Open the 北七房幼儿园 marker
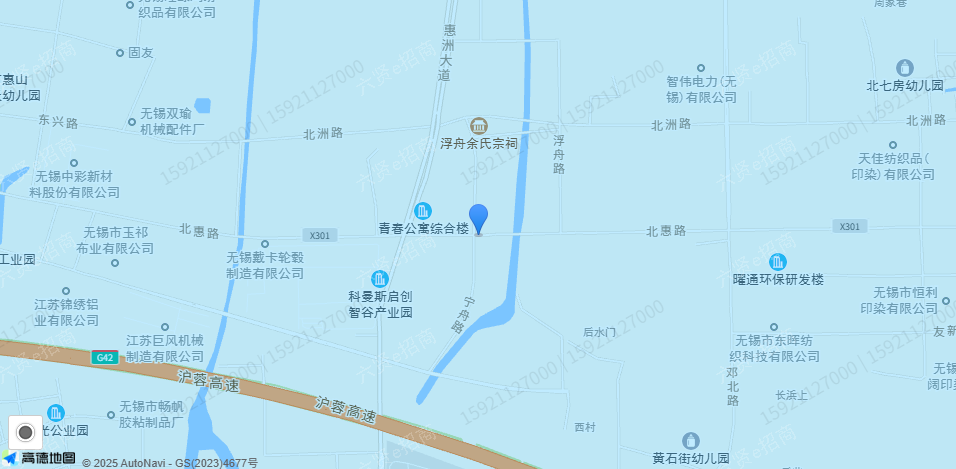The height and width of the screenshot is (469, 956). tap(905, 67)
